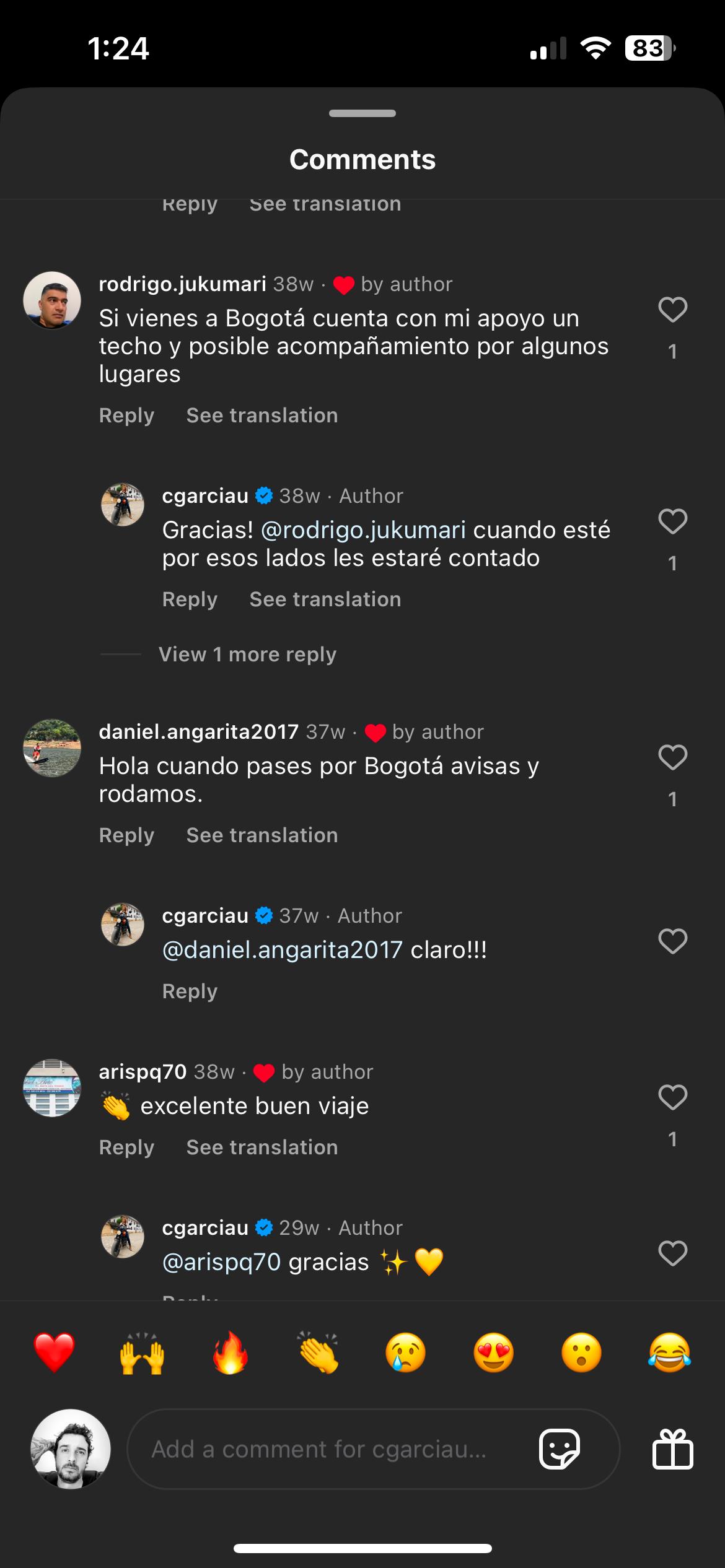Insert the crying laughing emoji reaction
725x1568 pixels.
(669, 1352)
